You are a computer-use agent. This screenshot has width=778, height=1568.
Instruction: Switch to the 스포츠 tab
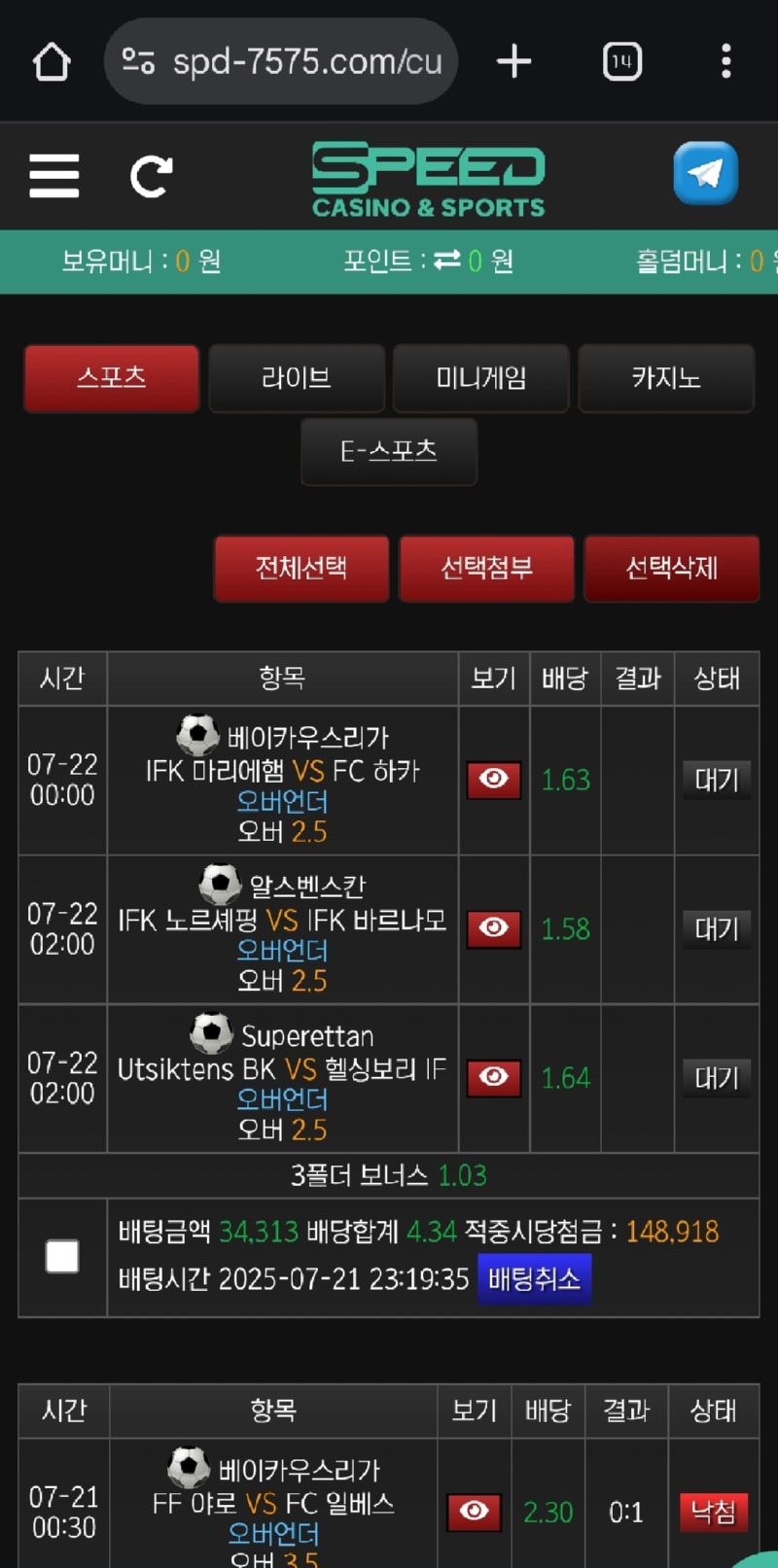click(112, 378)
